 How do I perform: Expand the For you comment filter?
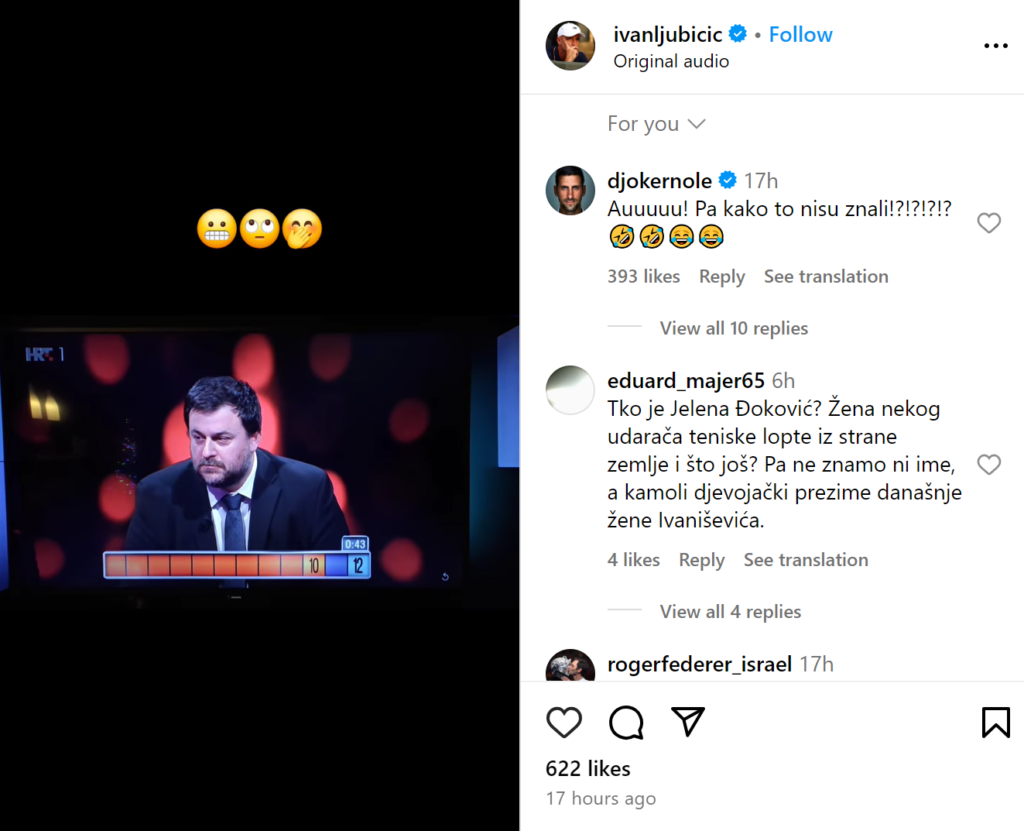click(x=656, y=124)
